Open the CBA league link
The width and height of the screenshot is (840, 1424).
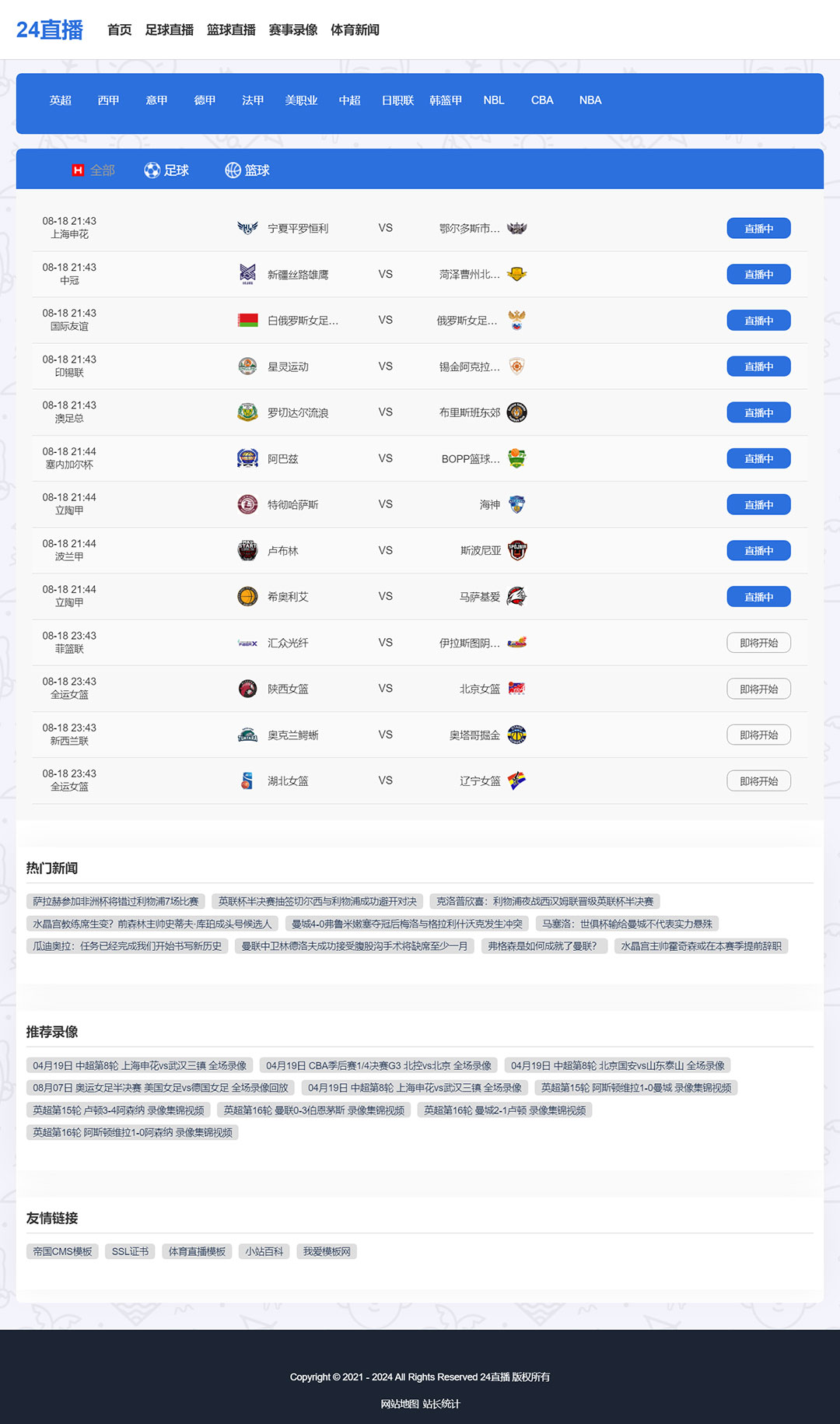[x=541, y=100]
